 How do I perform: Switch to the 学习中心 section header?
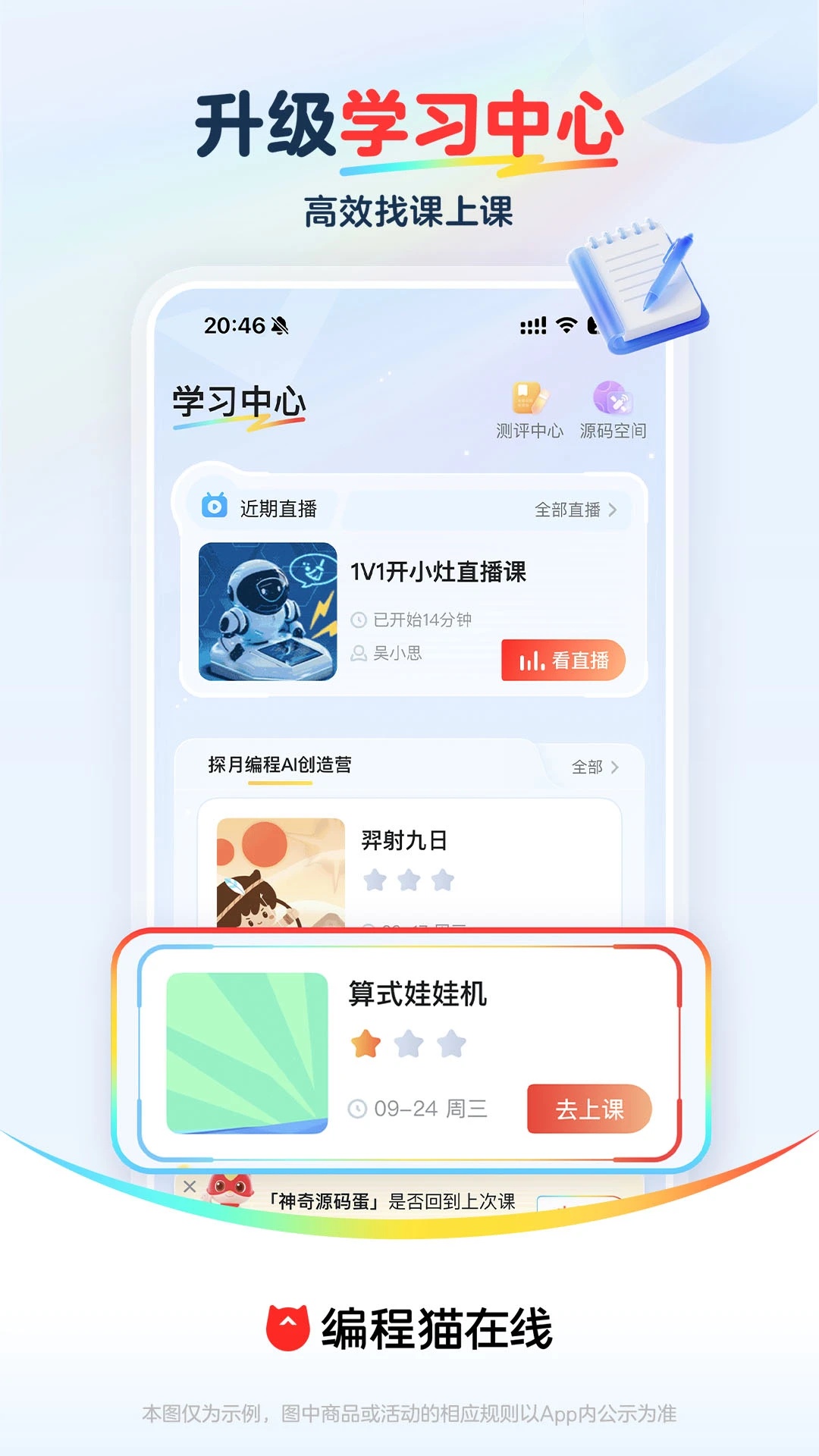[237, 402]
